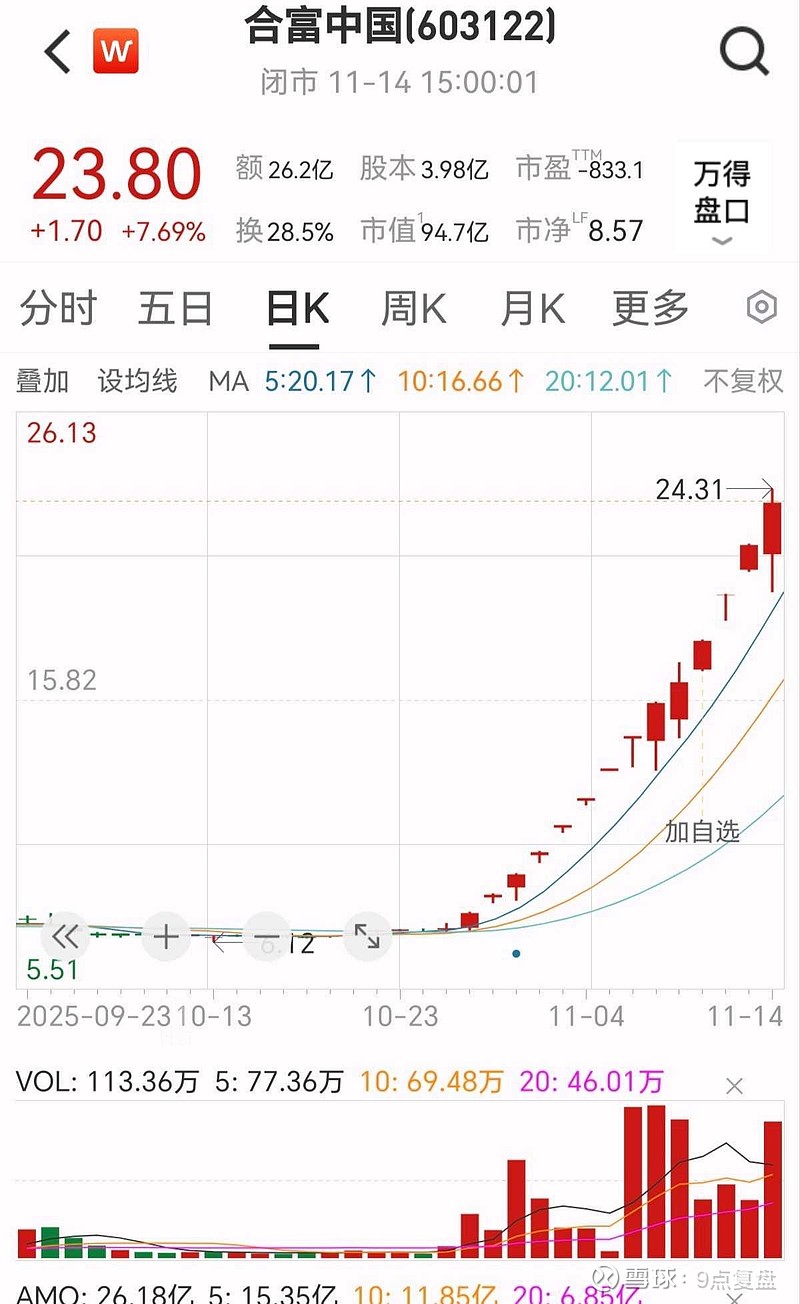
Task: Toggle 设均线 moving average settings
Action: 137,381
